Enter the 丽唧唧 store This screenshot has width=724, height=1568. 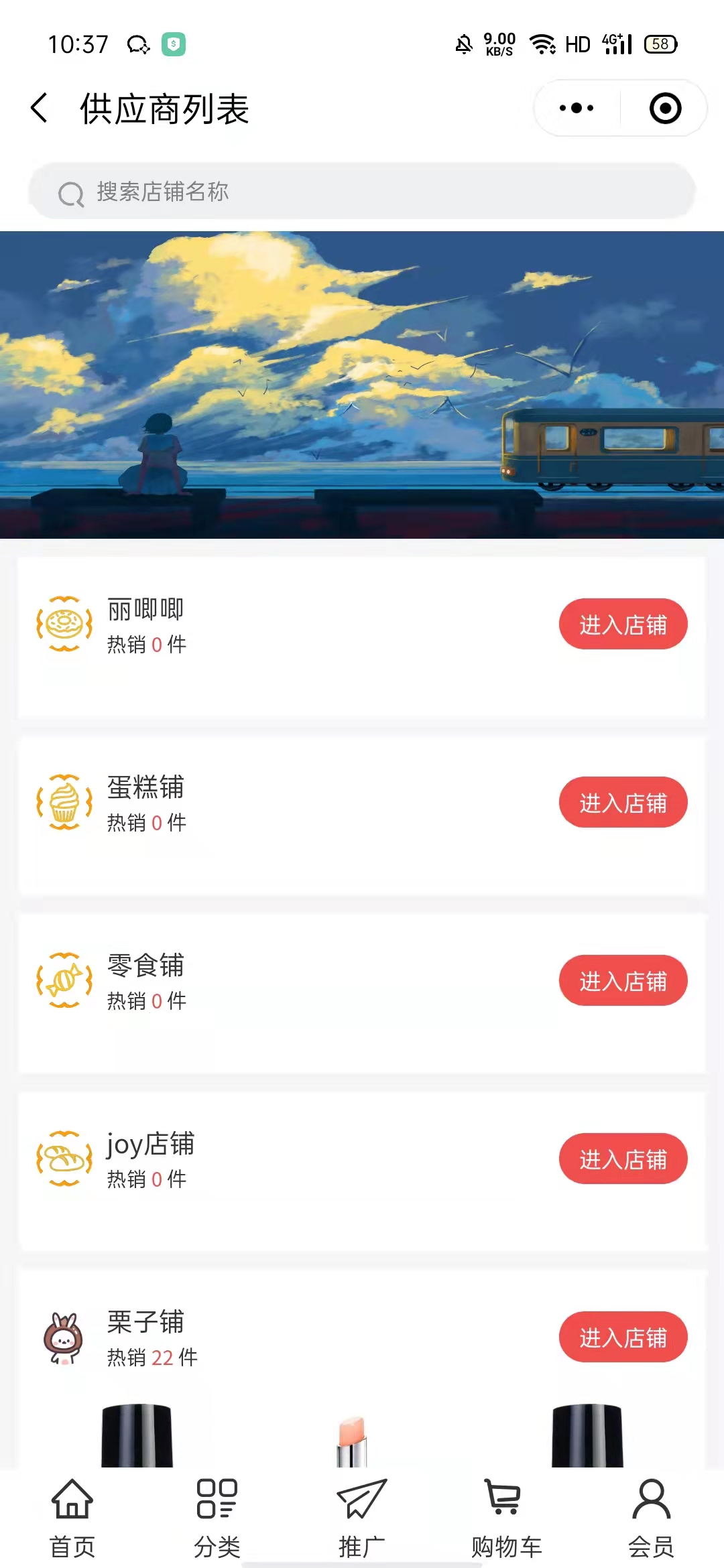623,625
